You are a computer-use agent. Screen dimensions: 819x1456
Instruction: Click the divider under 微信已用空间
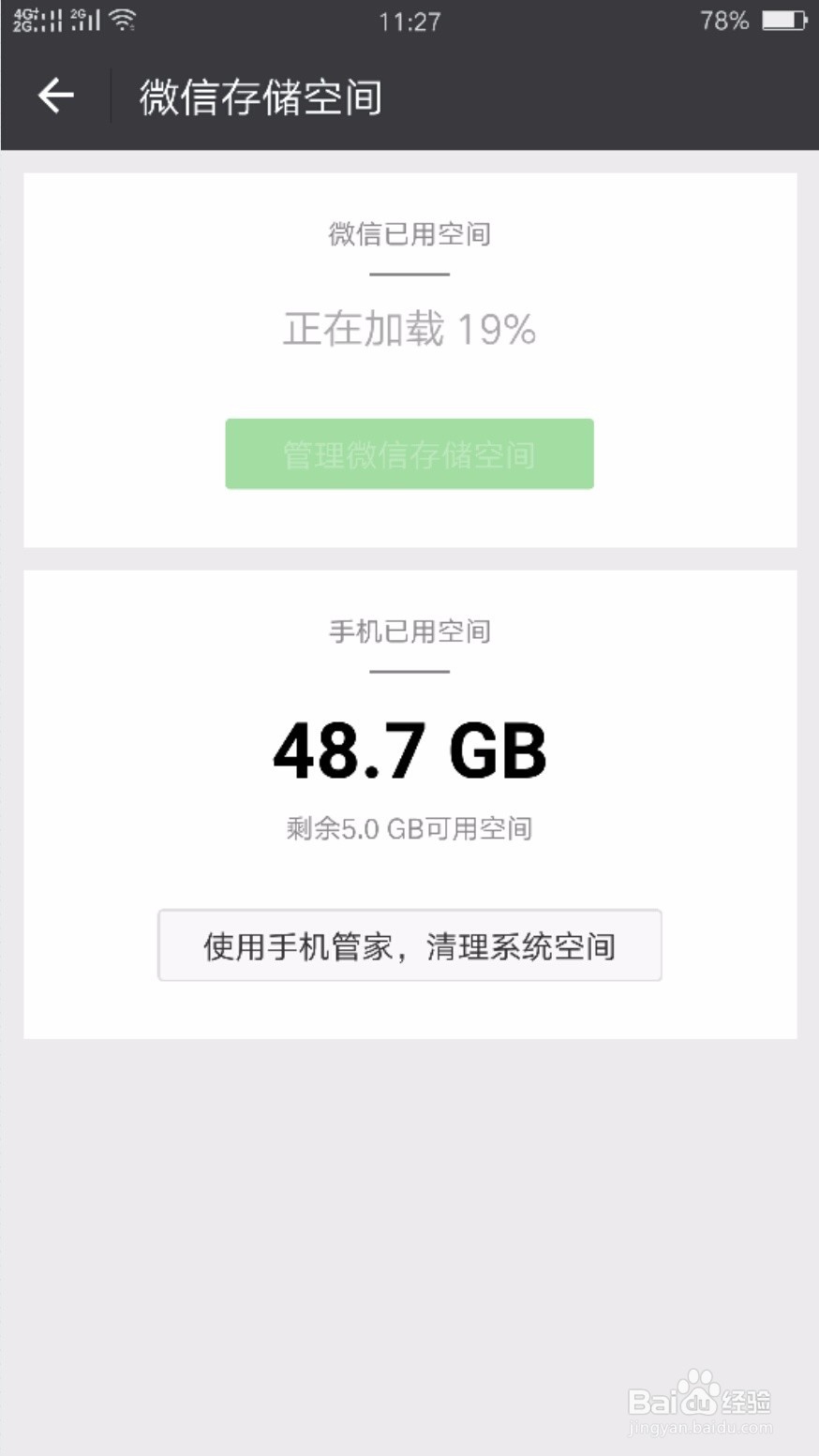[x=409, y=275]
